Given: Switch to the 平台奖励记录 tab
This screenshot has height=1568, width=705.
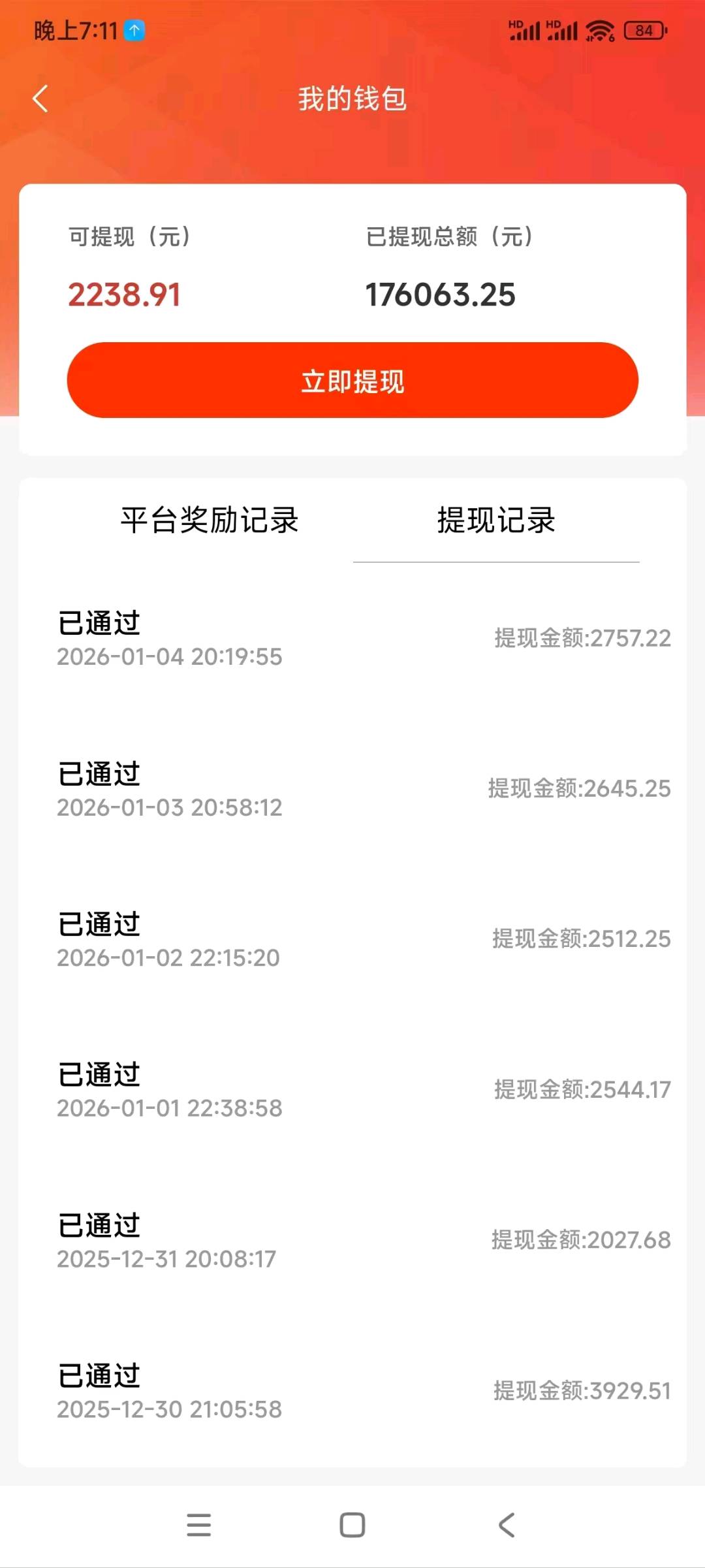Looking at the screenshot, I should tap(211, 520).
